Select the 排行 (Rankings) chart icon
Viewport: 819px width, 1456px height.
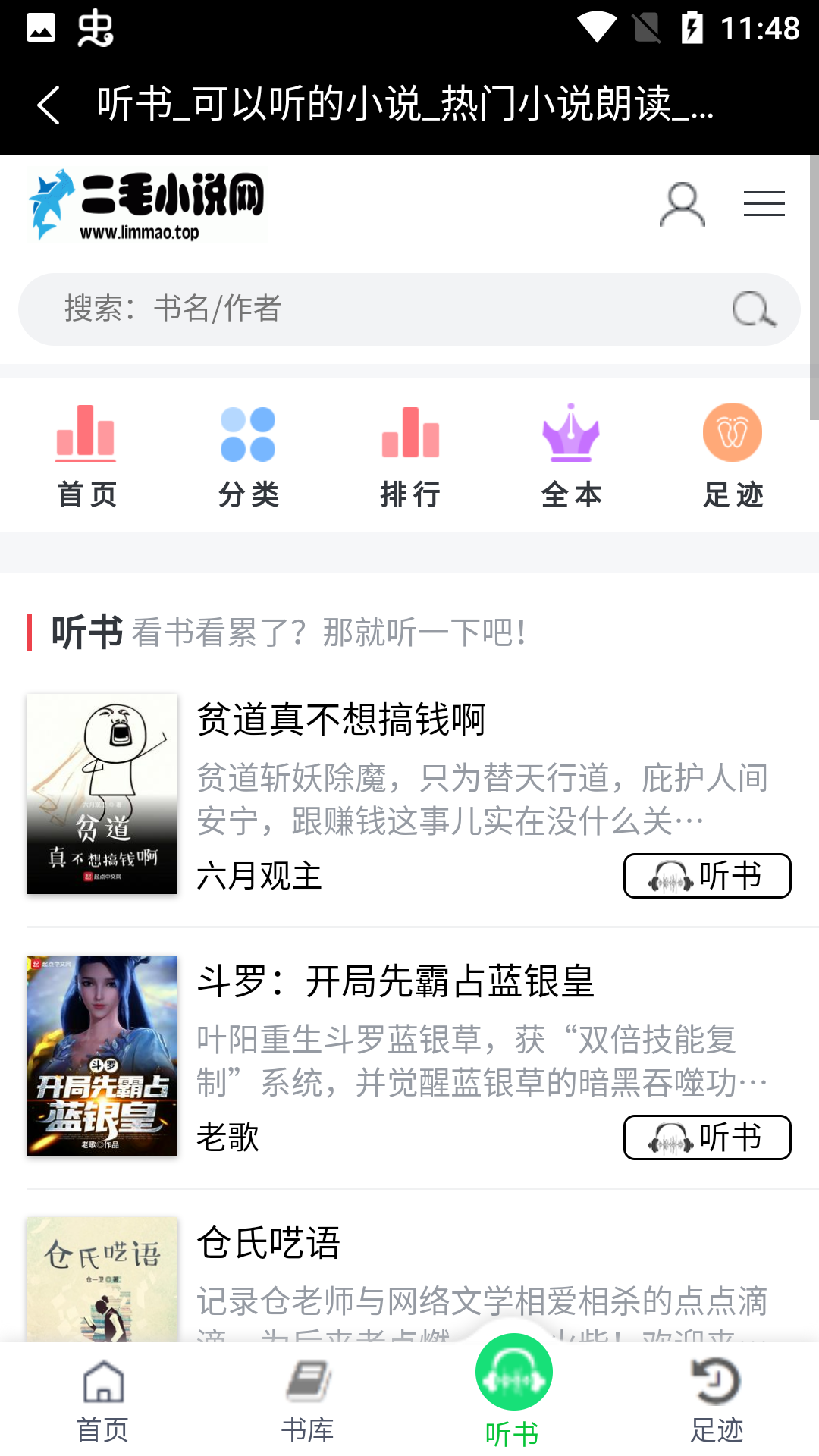409,432
